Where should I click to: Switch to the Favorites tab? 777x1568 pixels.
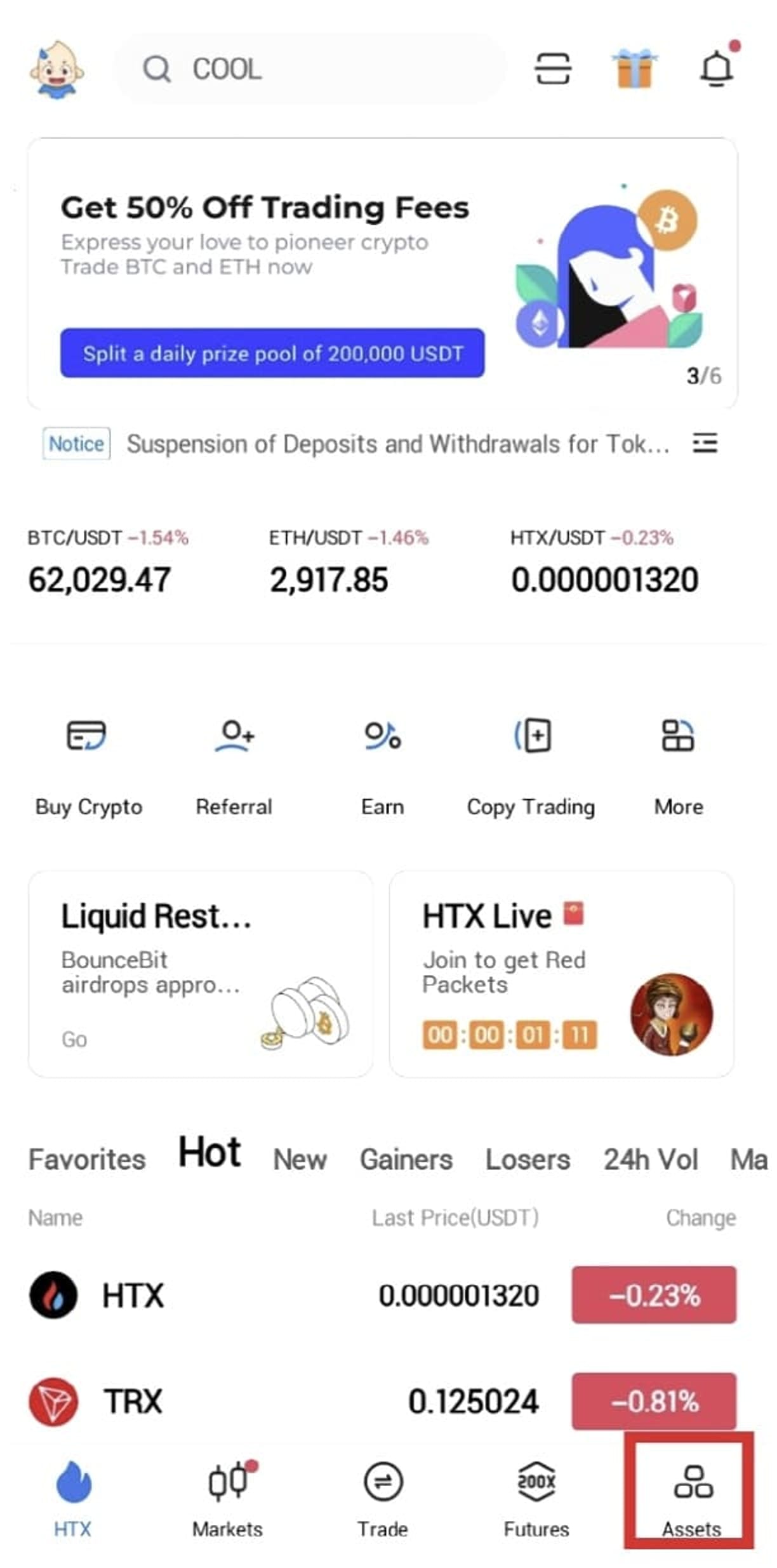[x=87, y=1160]
